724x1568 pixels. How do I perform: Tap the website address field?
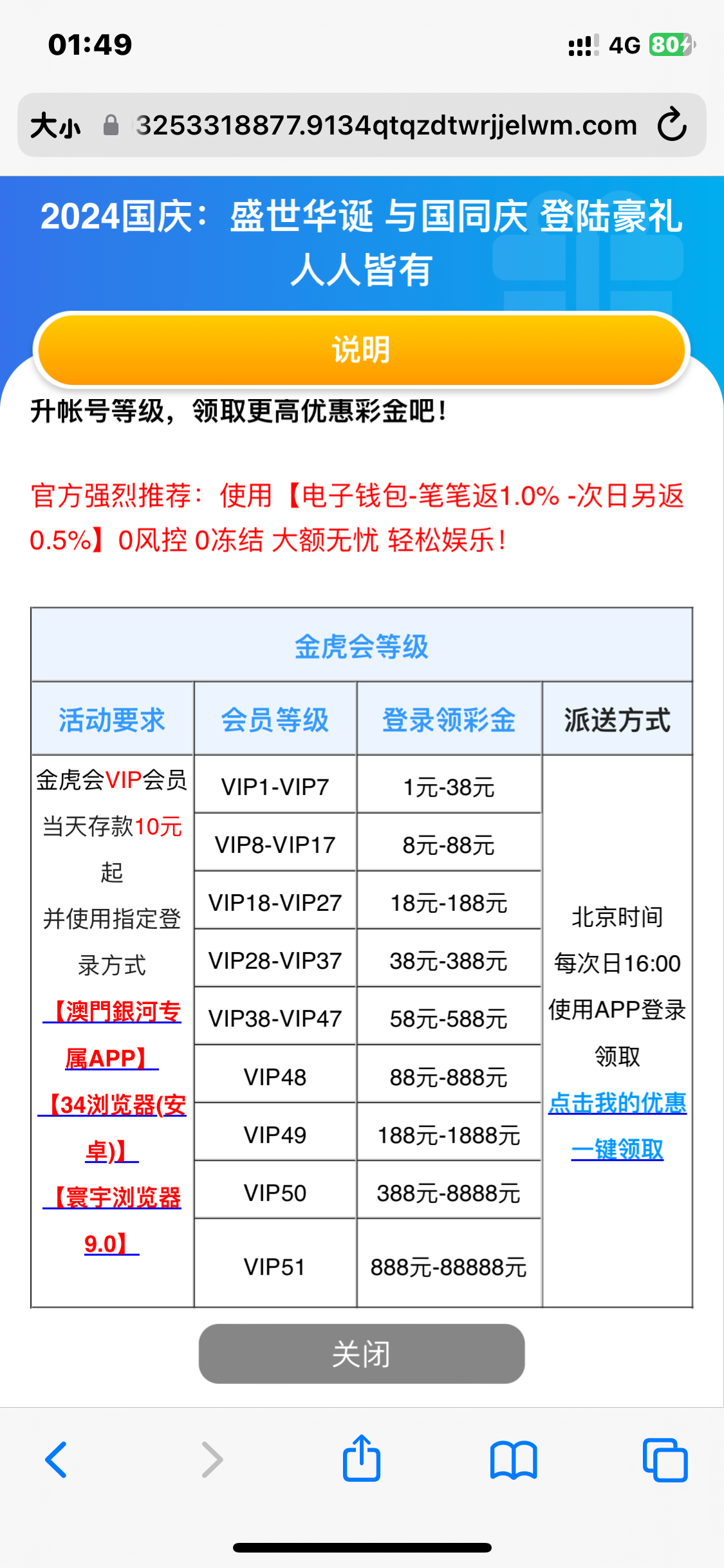[x=386, y=126]
